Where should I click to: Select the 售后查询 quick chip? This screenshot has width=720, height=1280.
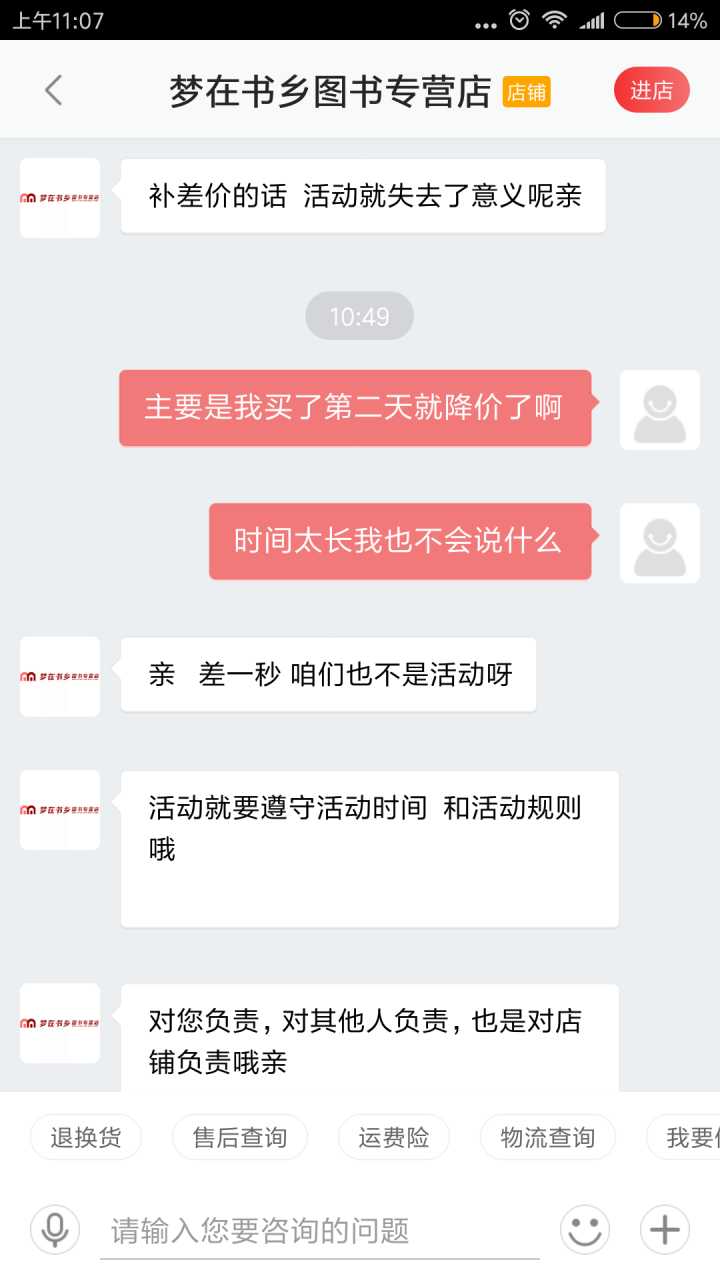pos(239,1137)
